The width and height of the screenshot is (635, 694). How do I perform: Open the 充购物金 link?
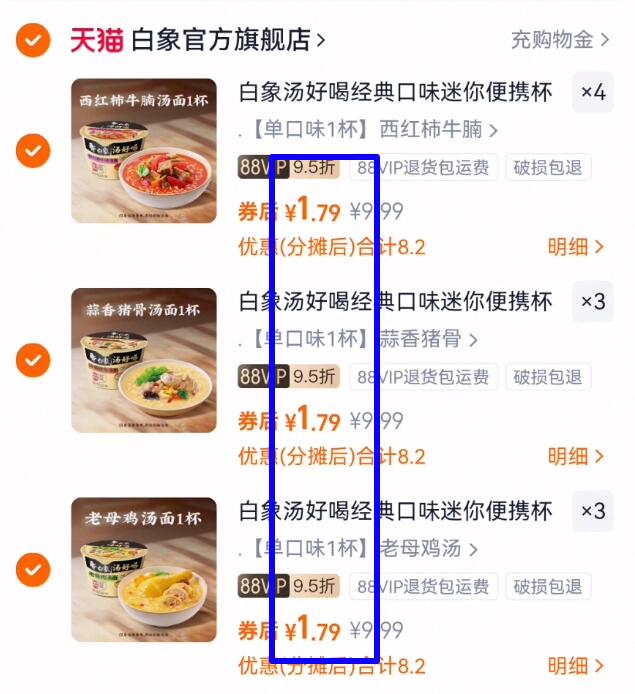pos(560,40)
